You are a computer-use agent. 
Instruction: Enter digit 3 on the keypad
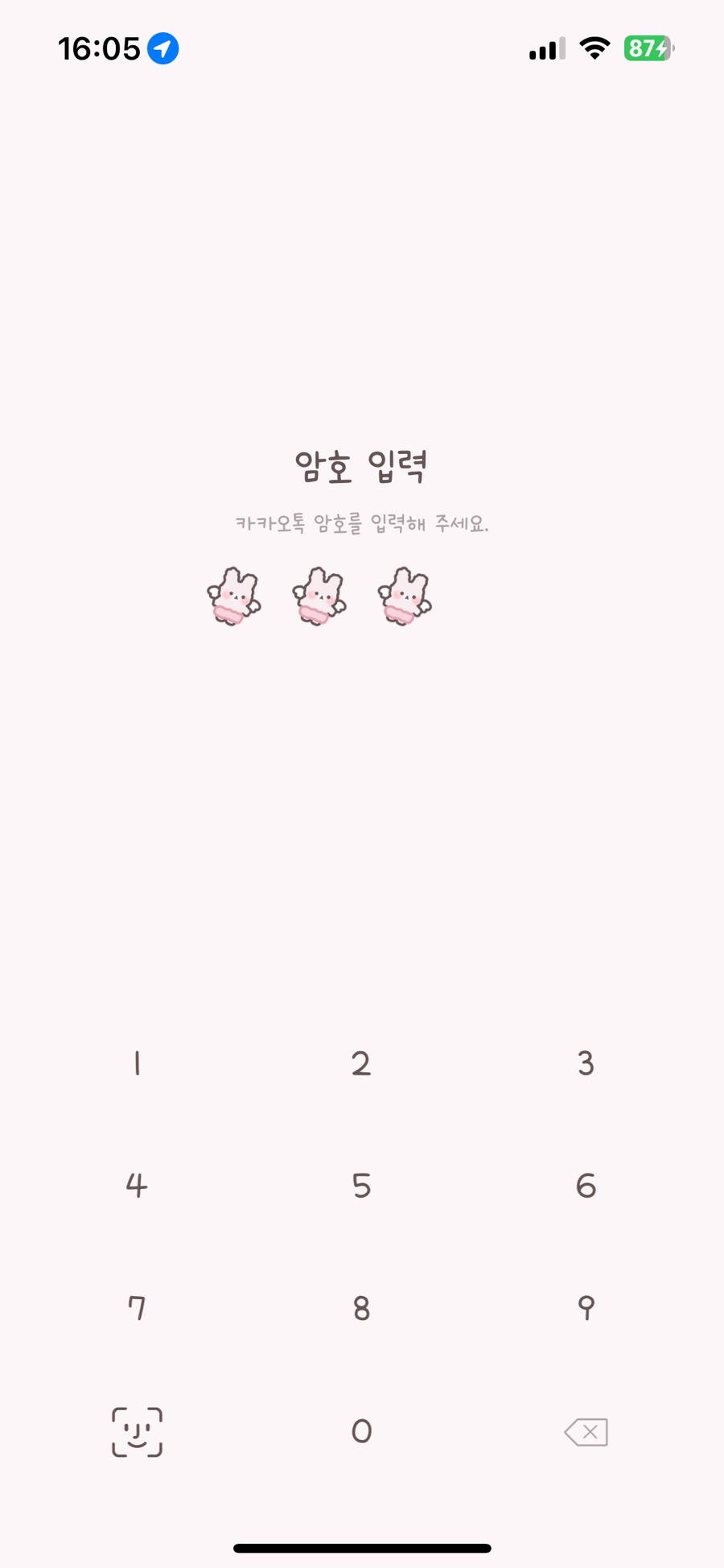pyautogui.click(x=586, y=1064)
